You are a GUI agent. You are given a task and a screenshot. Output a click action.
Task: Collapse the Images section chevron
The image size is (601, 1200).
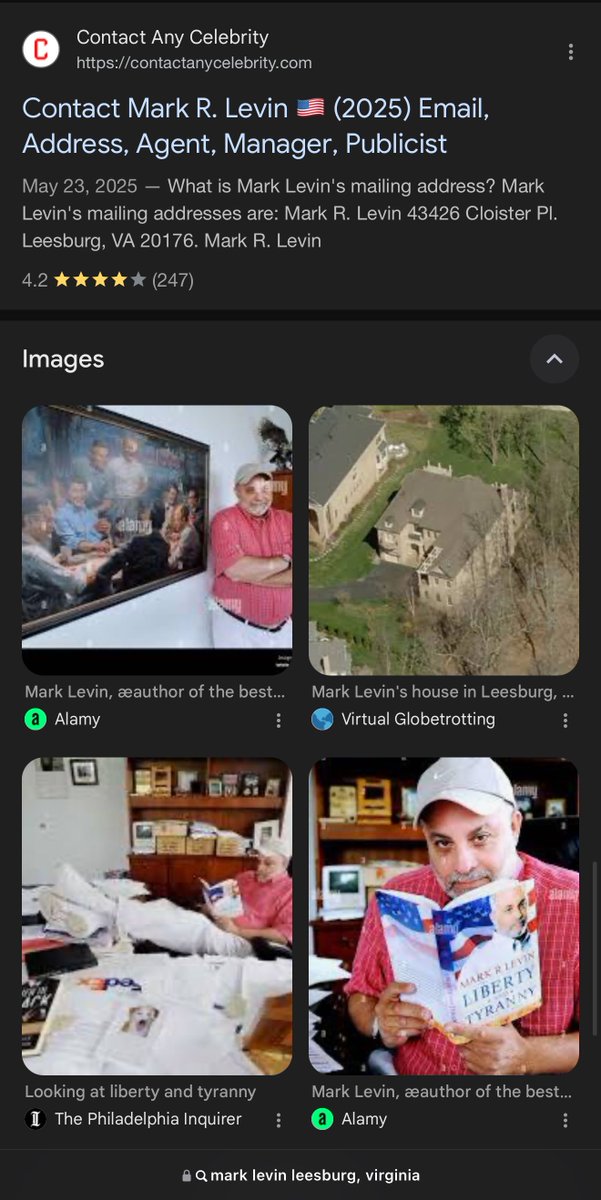[554, 359]
